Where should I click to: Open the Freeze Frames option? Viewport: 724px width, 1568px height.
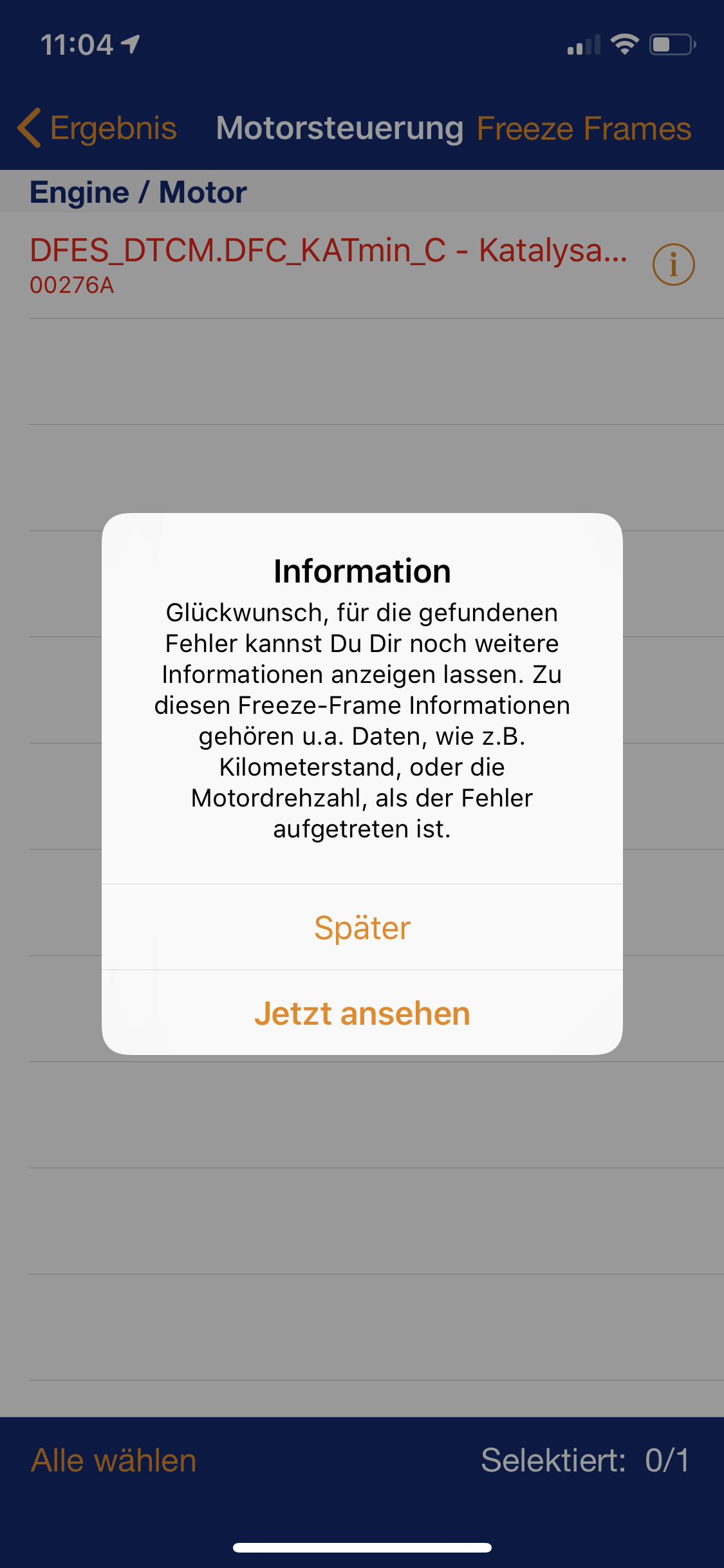coord(583,128)
